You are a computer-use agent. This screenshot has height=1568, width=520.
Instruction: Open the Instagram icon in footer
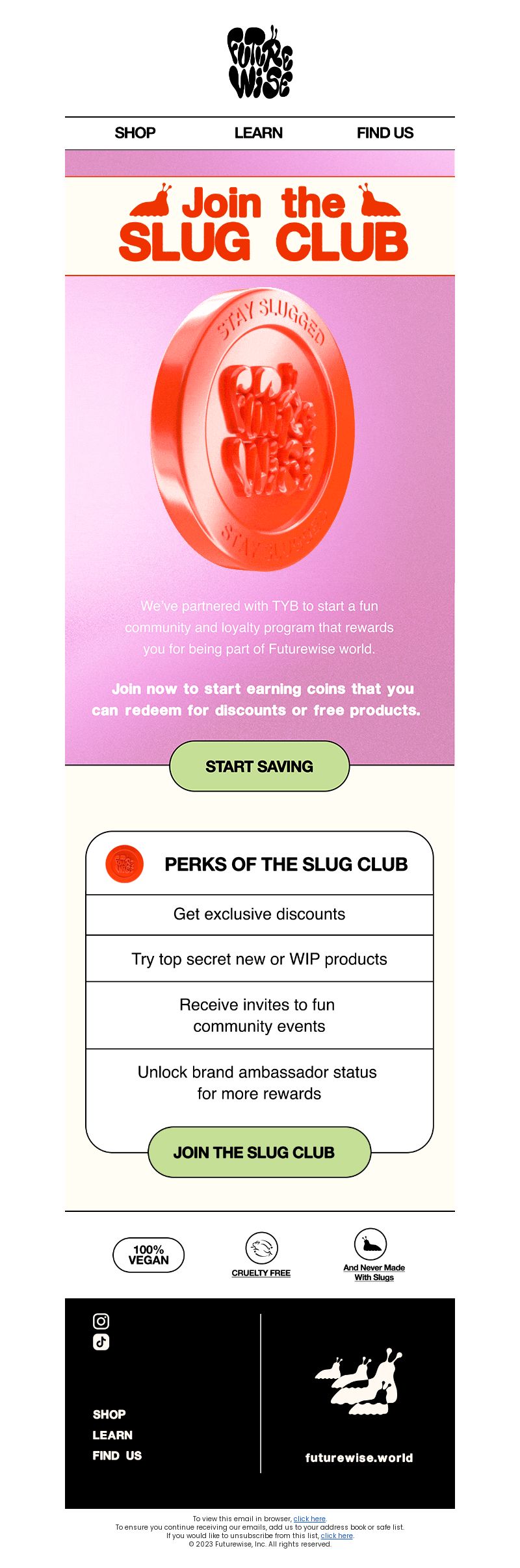coord(101,1320)
